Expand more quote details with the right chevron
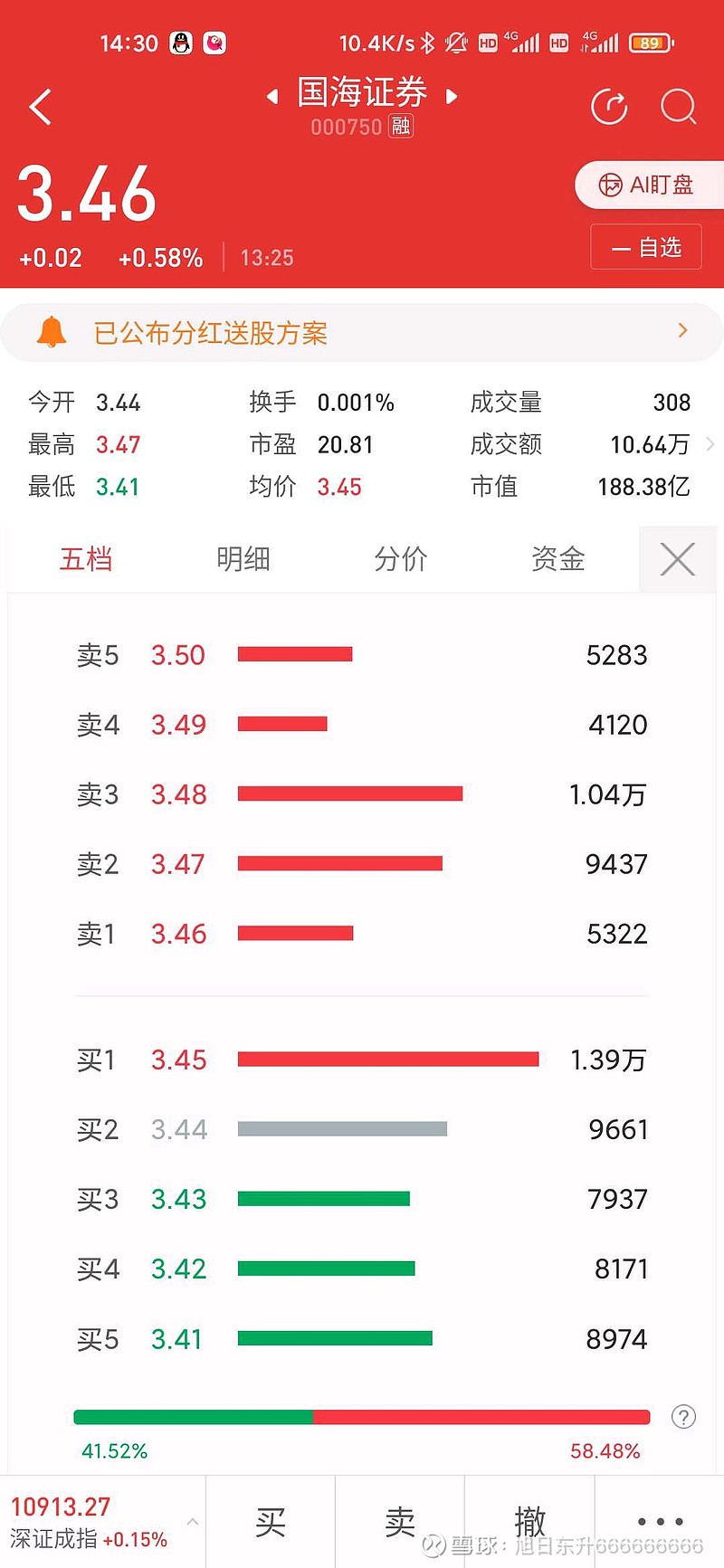 tap(710, 444)
